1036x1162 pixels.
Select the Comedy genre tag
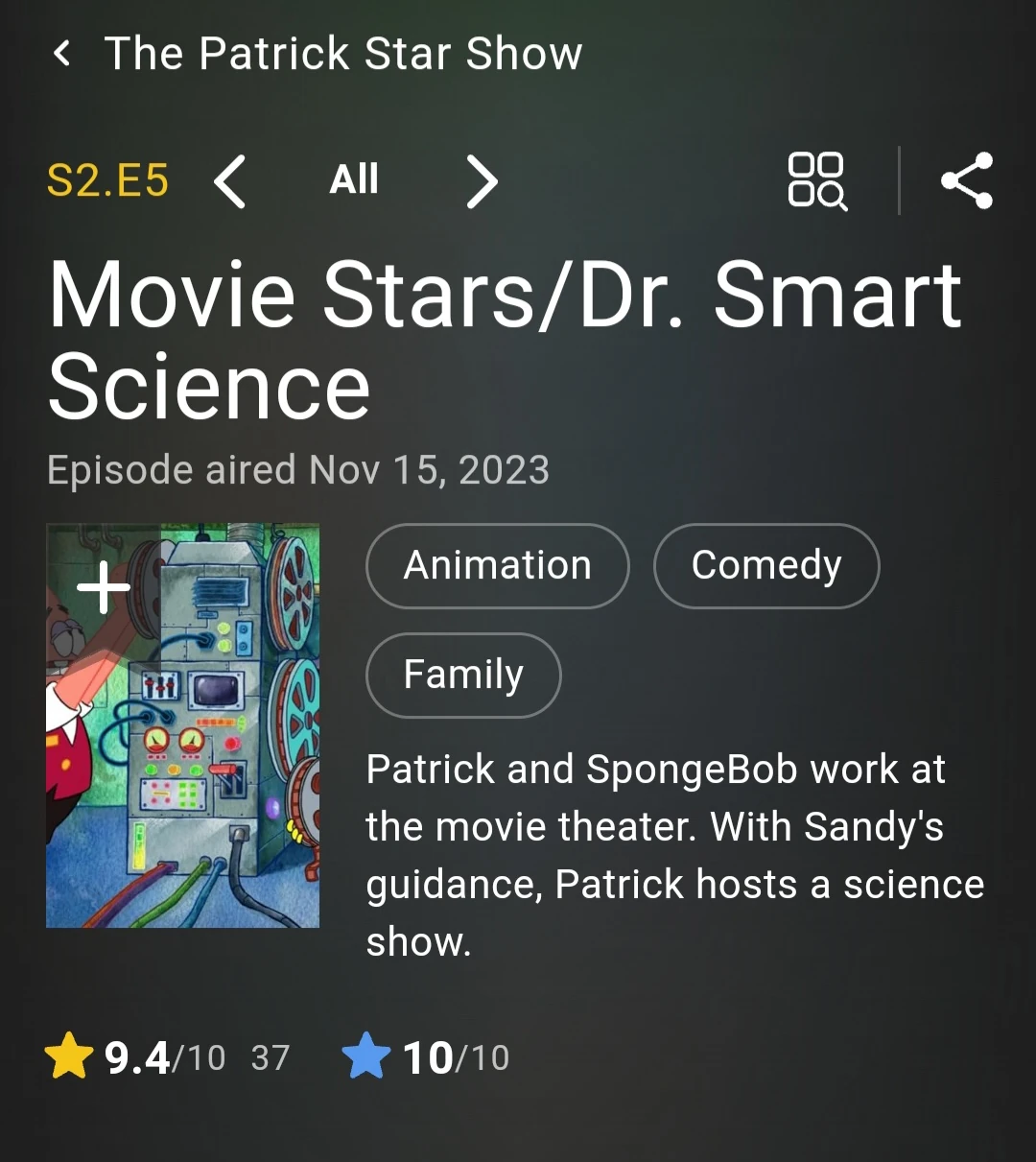click(765, 566)
